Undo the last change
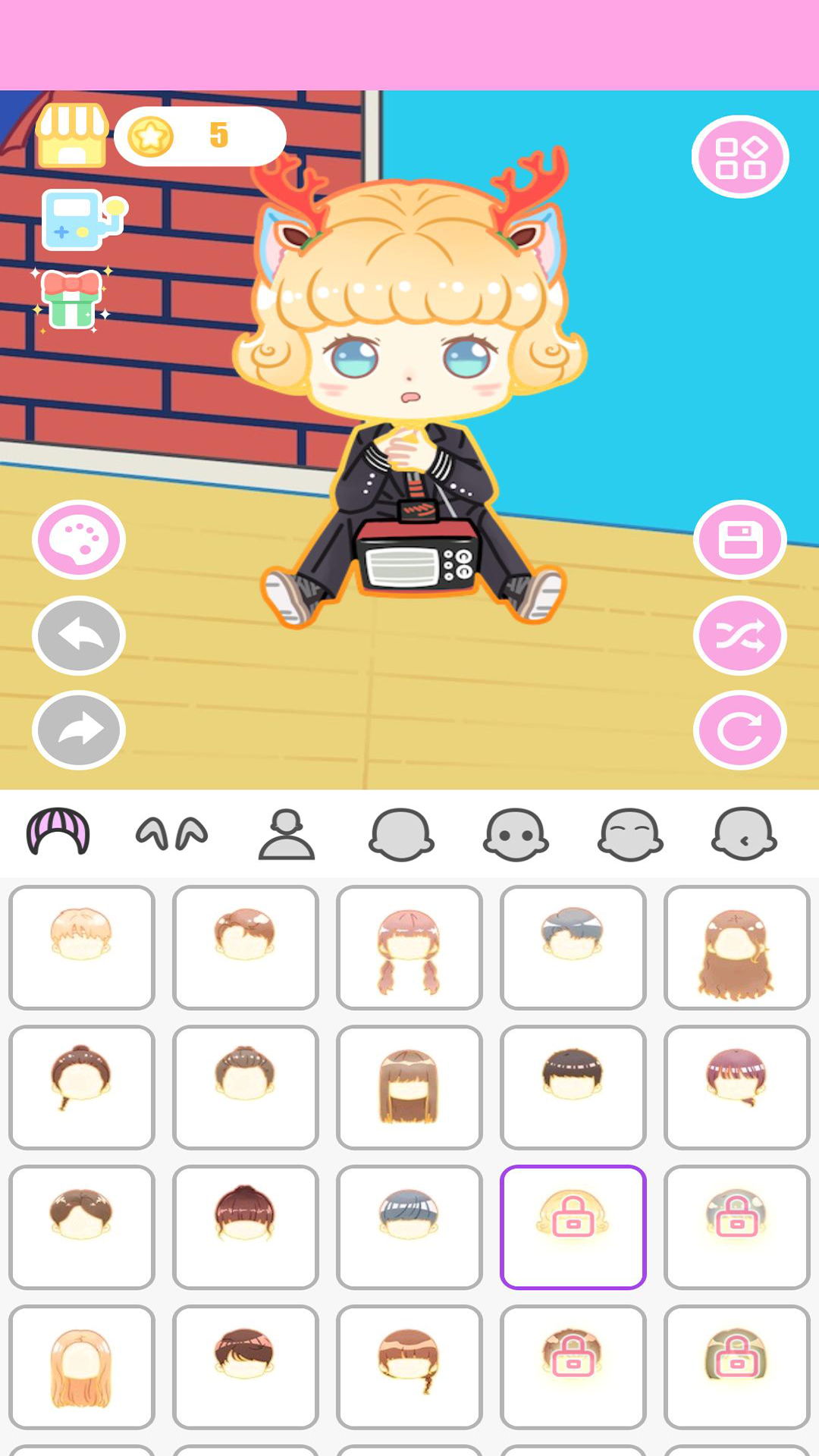 tap(79, 635)
